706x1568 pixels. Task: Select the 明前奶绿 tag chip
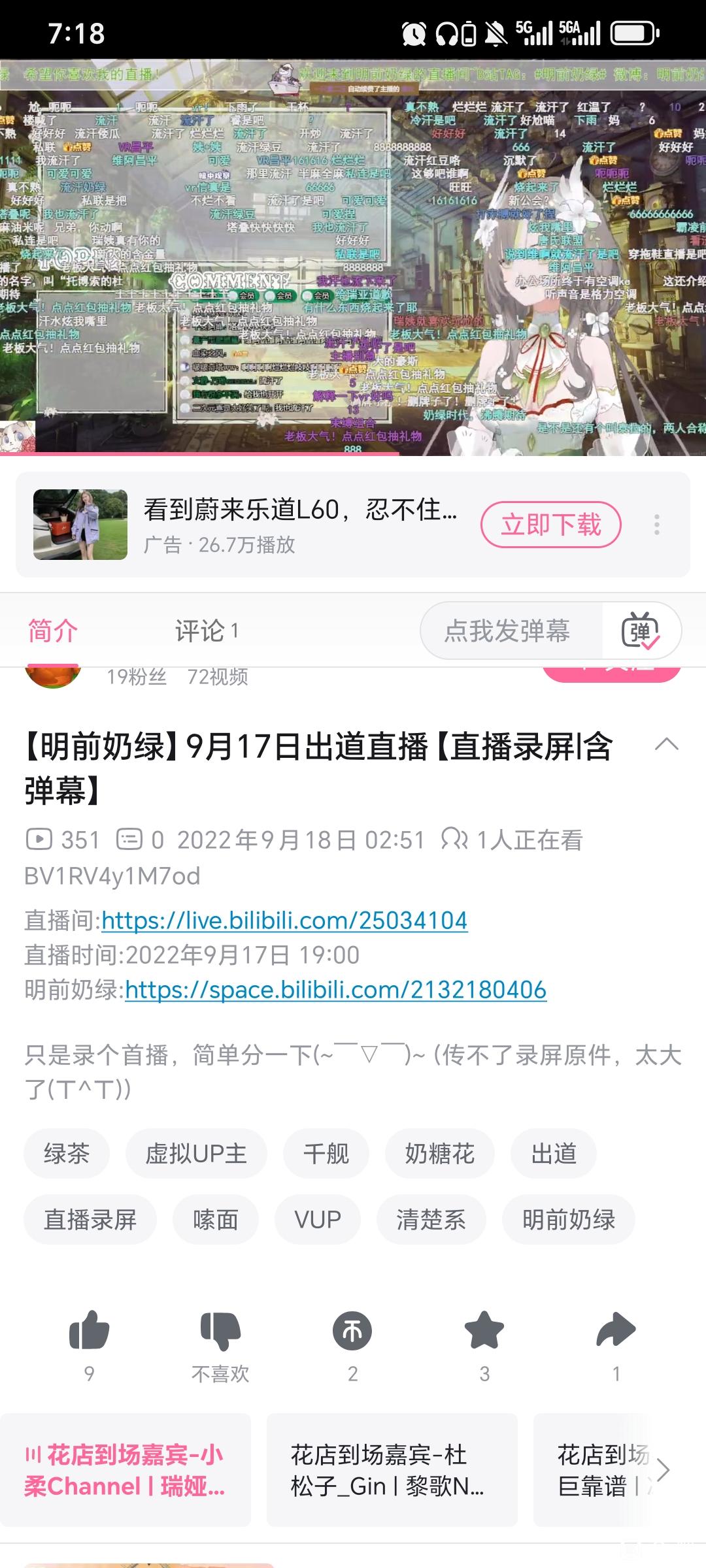[568, 1220]
